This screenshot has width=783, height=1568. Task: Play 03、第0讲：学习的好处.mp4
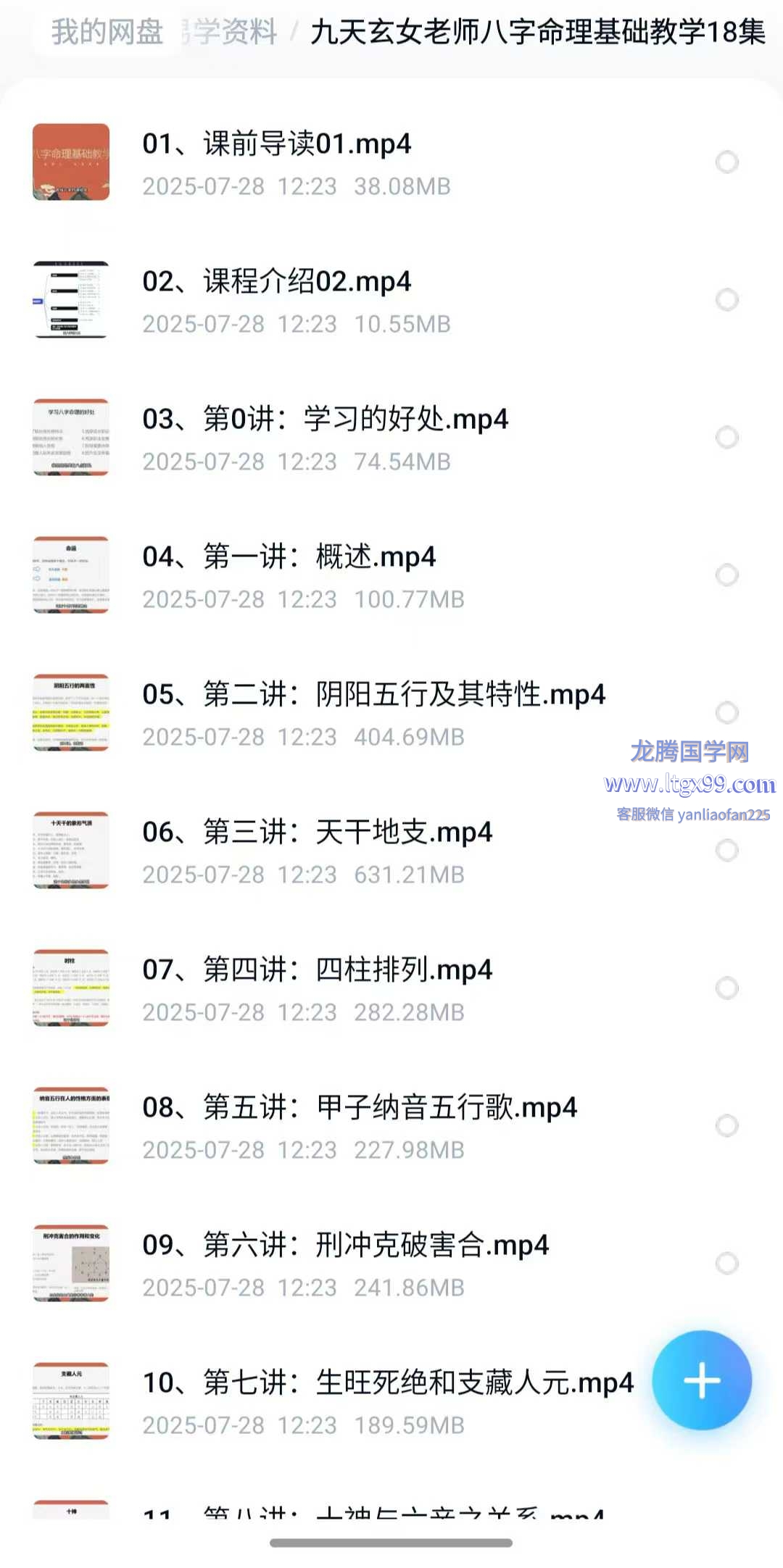(x=325, y=420)
